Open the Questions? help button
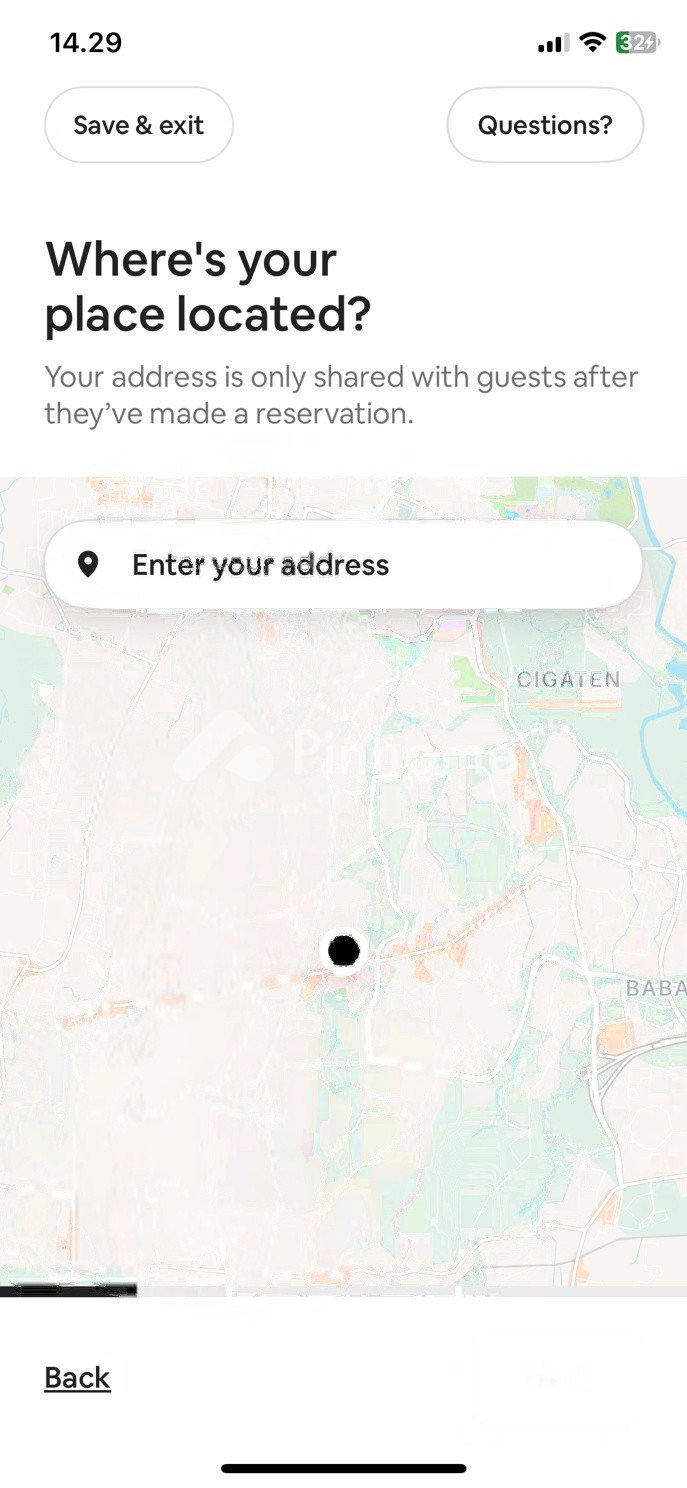This screenshot has width=687, height=1488. click(x=544, y=125)
